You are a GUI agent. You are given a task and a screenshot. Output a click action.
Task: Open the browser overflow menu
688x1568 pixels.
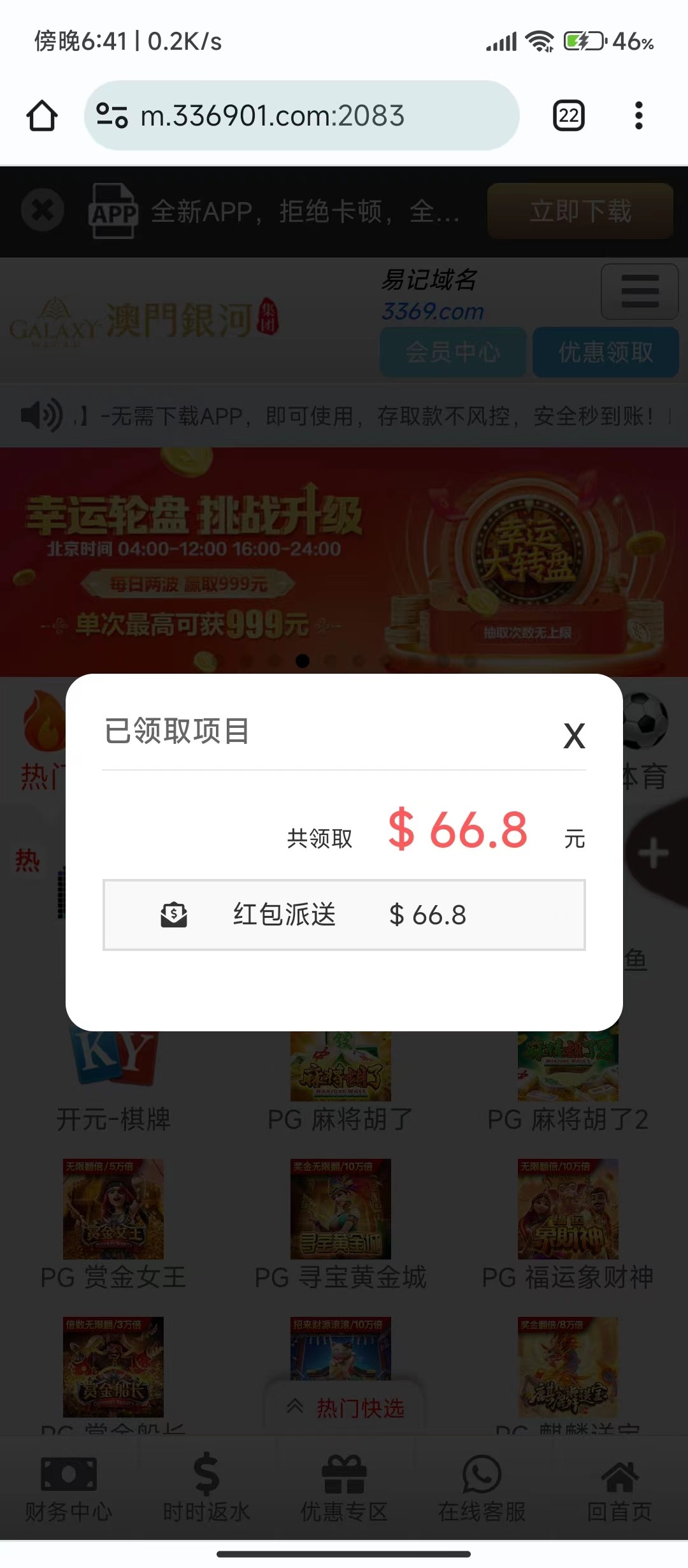pyautogui.click(x=638, y=115)
